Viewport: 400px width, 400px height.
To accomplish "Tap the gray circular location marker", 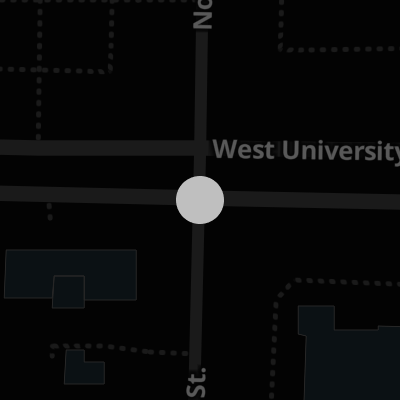I will 200,200.
